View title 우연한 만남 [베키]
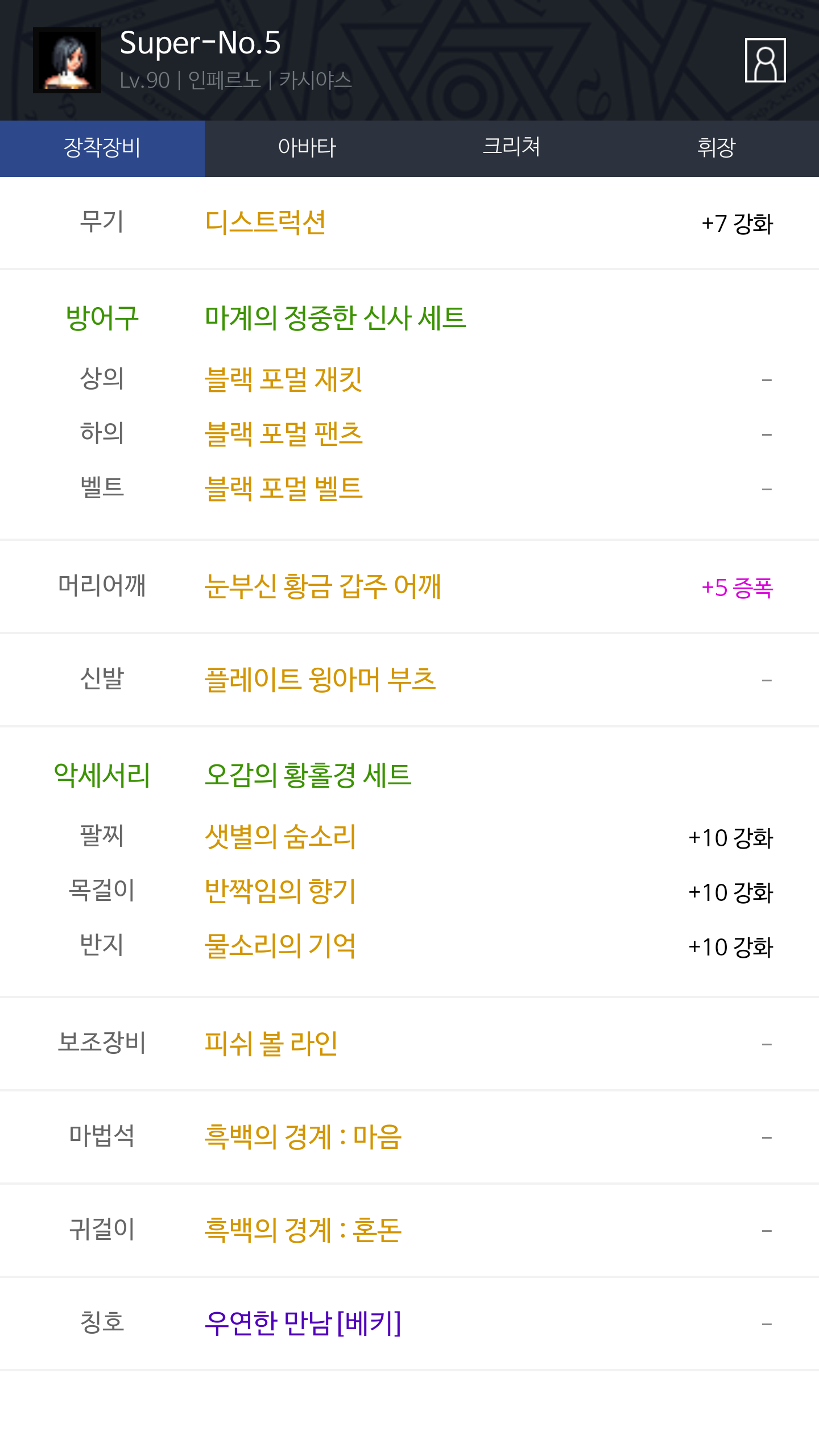 pyautogui.click(x=303, y=1323)
